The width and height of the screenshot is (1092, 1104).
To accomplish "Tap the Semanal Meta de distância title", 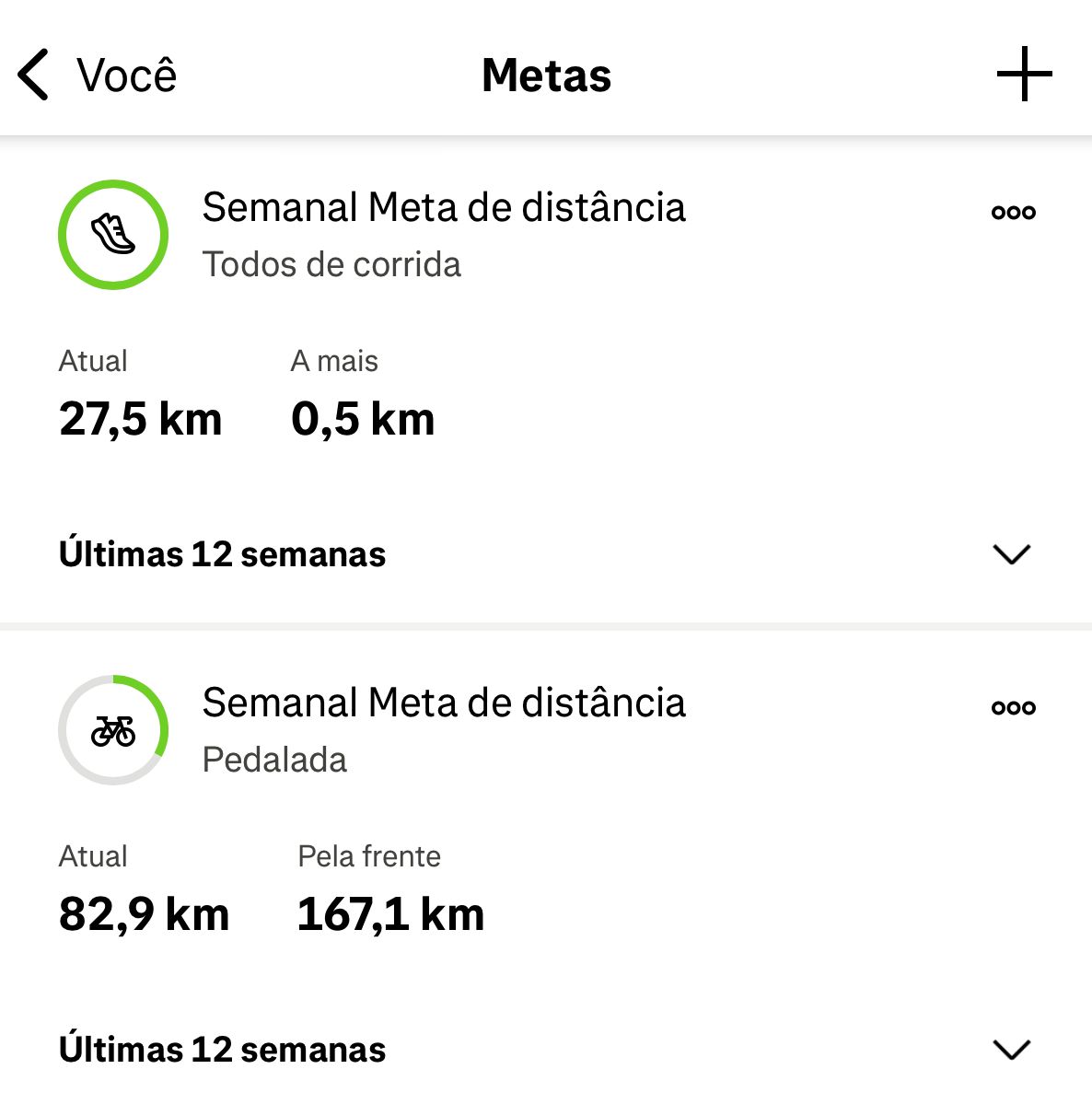I will coord(445,207).
